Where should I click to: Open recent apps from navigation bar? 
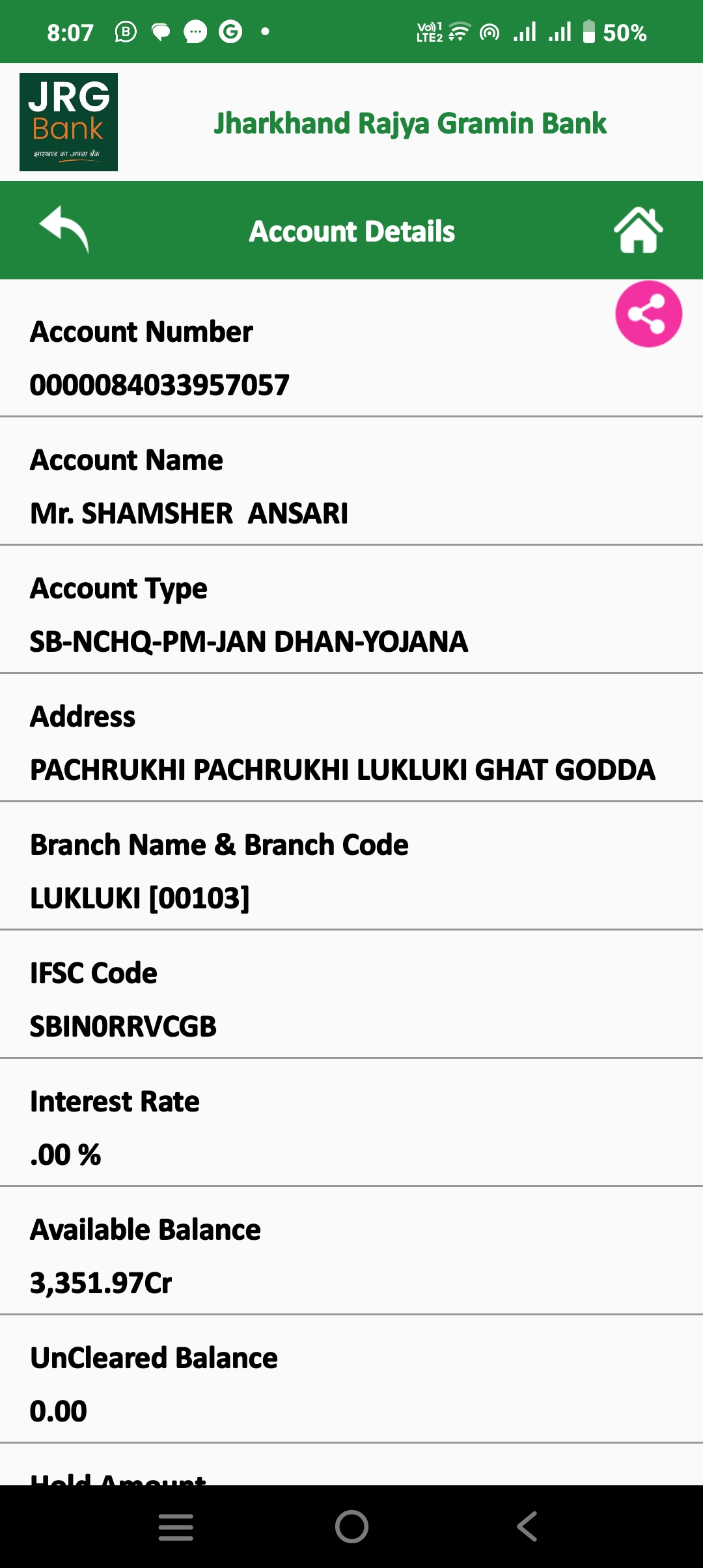[x=176, y=1526]
